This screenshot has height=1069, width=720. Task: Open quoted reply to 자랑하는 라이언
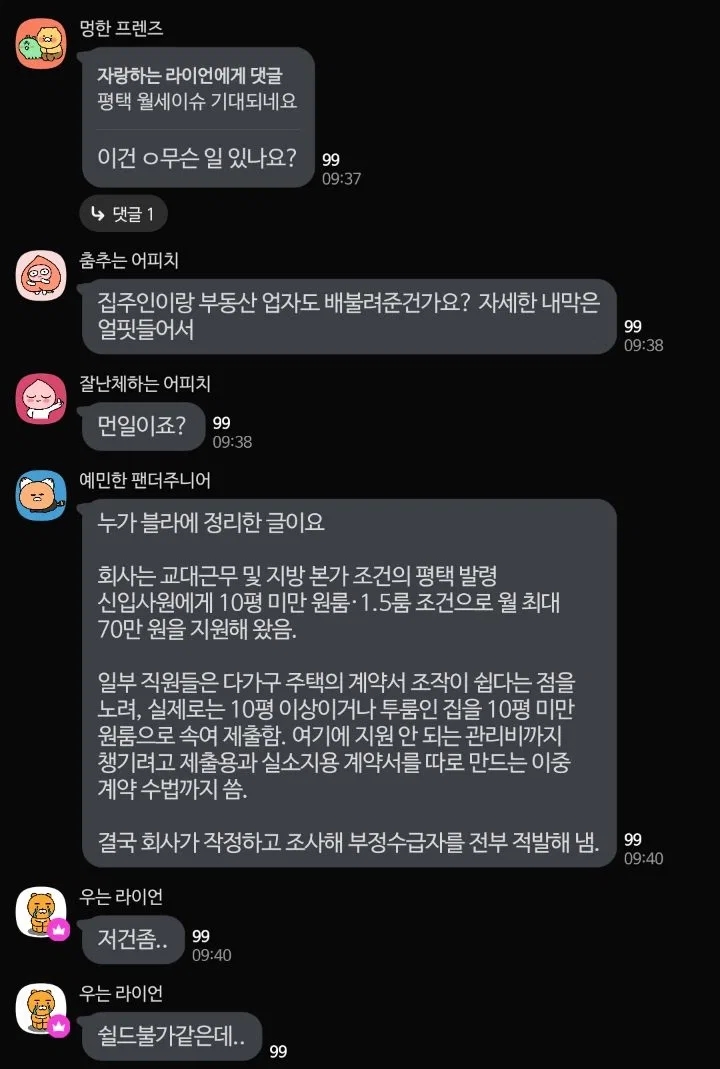198,88
